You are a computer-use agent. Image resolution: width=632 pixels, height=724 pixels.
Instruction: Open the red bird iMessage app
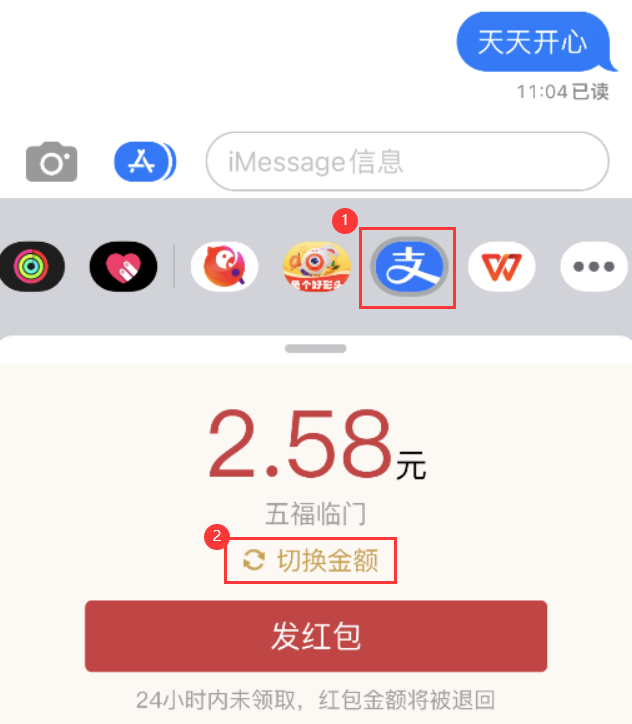pos(224,267)
